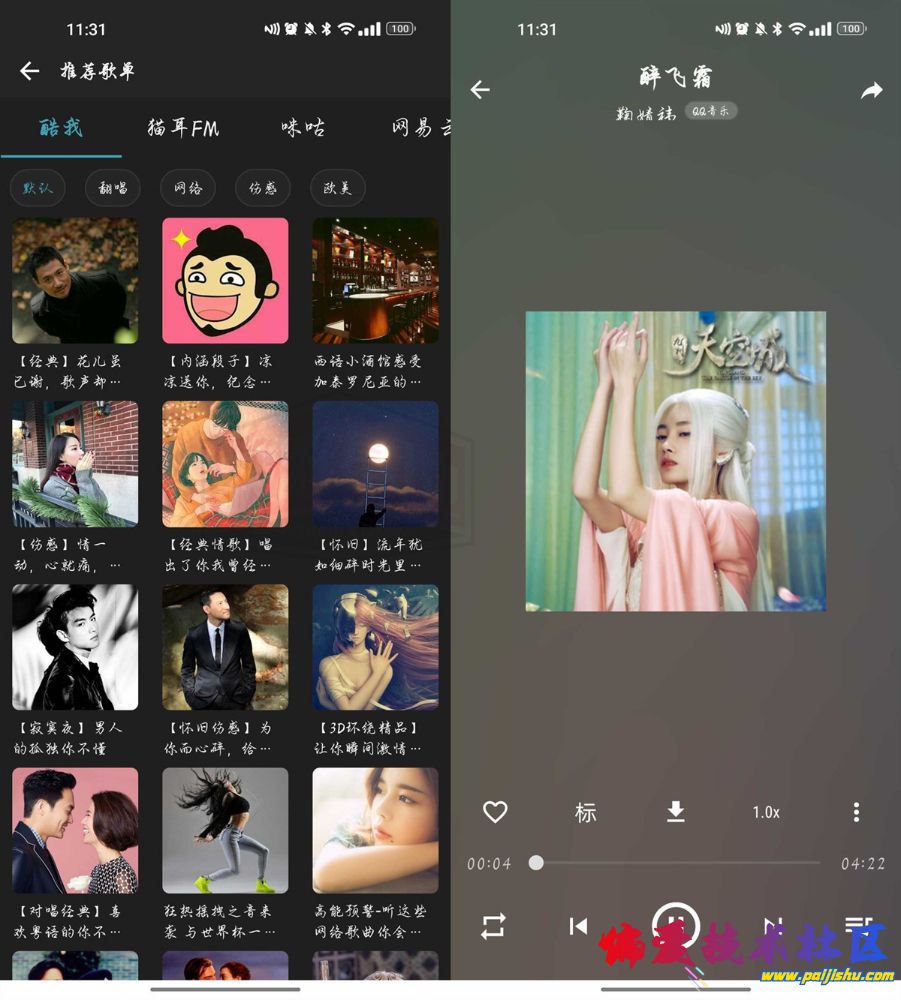
Task: Open the player's three-dot overflow menu
Action: click(x=856, y=812)
